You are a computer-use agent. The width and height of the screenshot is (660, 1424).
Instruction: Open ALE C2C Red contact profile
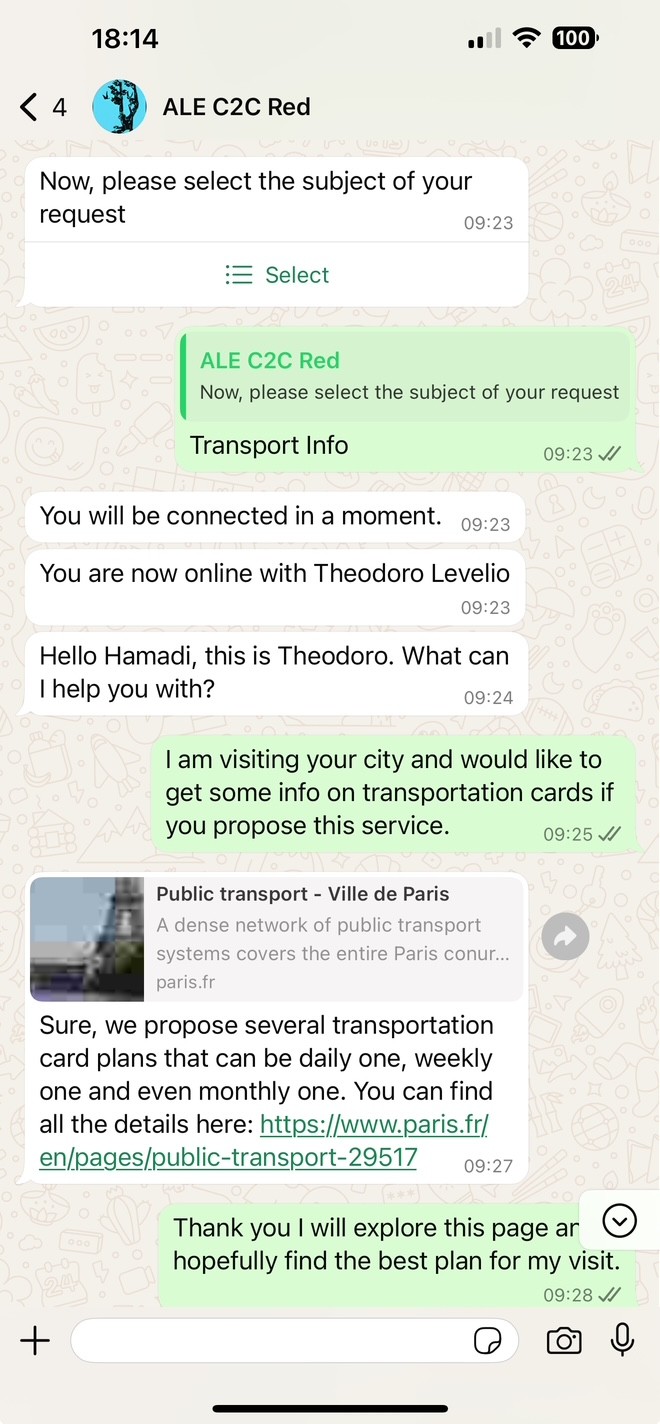tap(236, 107)
